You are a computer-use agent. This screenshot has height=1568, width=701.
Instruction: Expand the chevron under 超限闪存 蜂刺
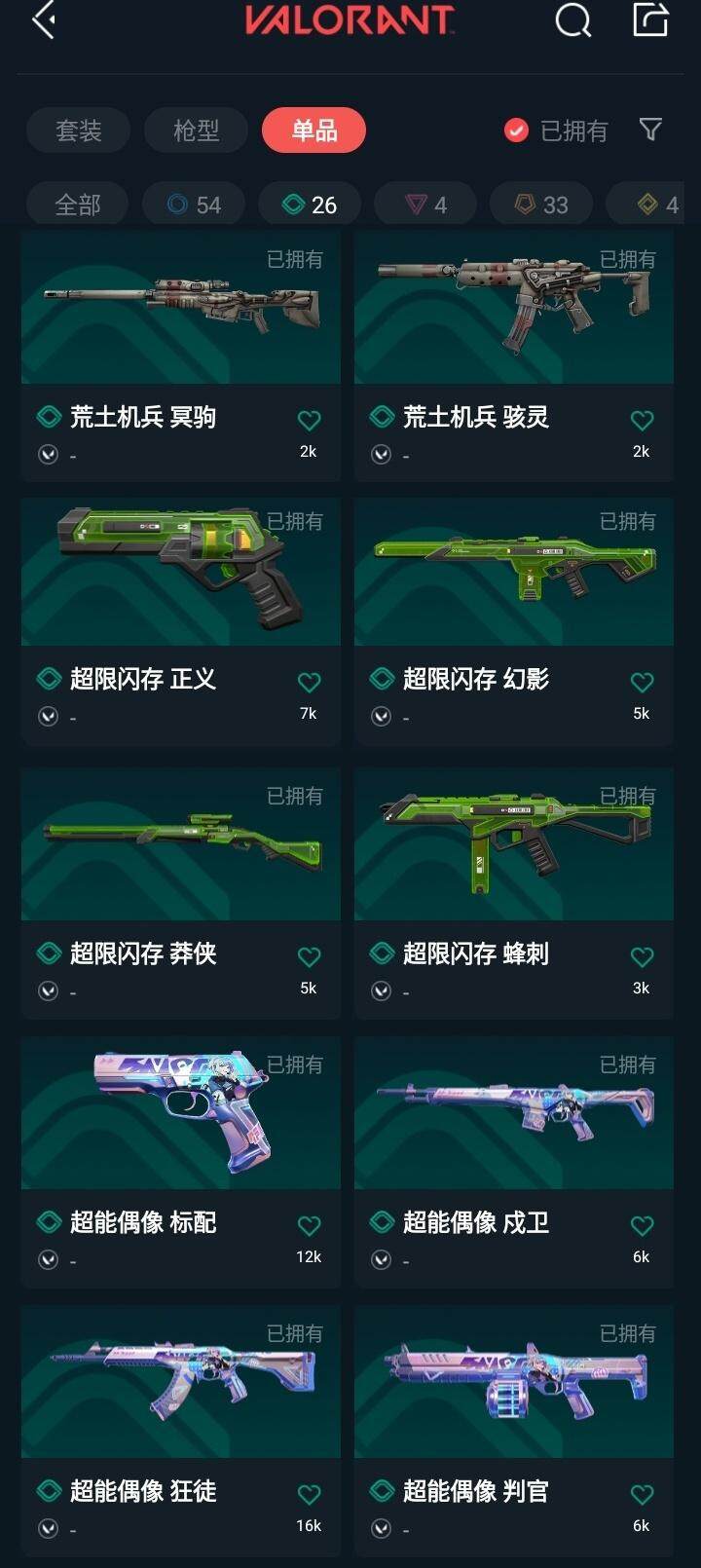pos(382,990)
